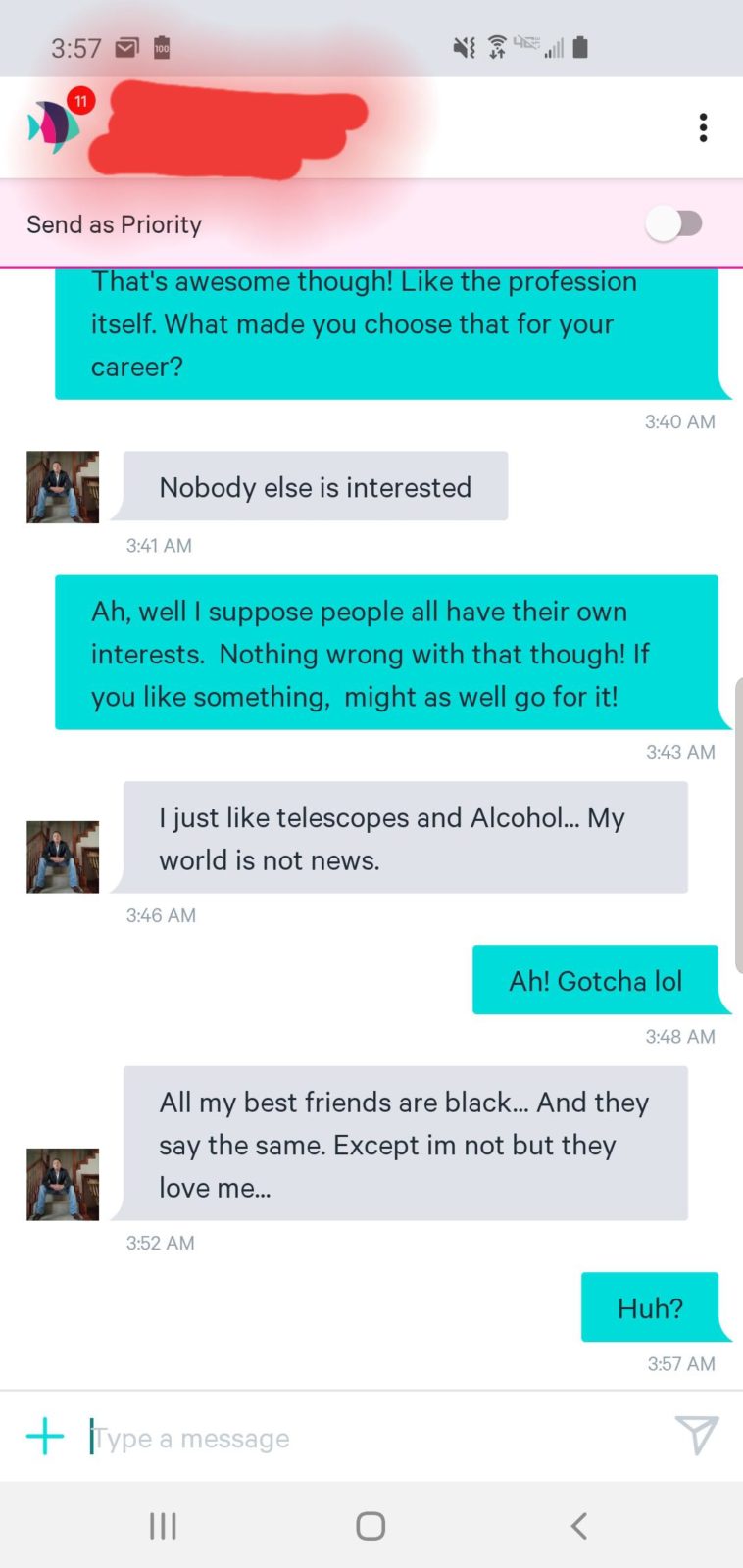
Task: Tap the fish logo with notification badge
Action: coord(55,126)
